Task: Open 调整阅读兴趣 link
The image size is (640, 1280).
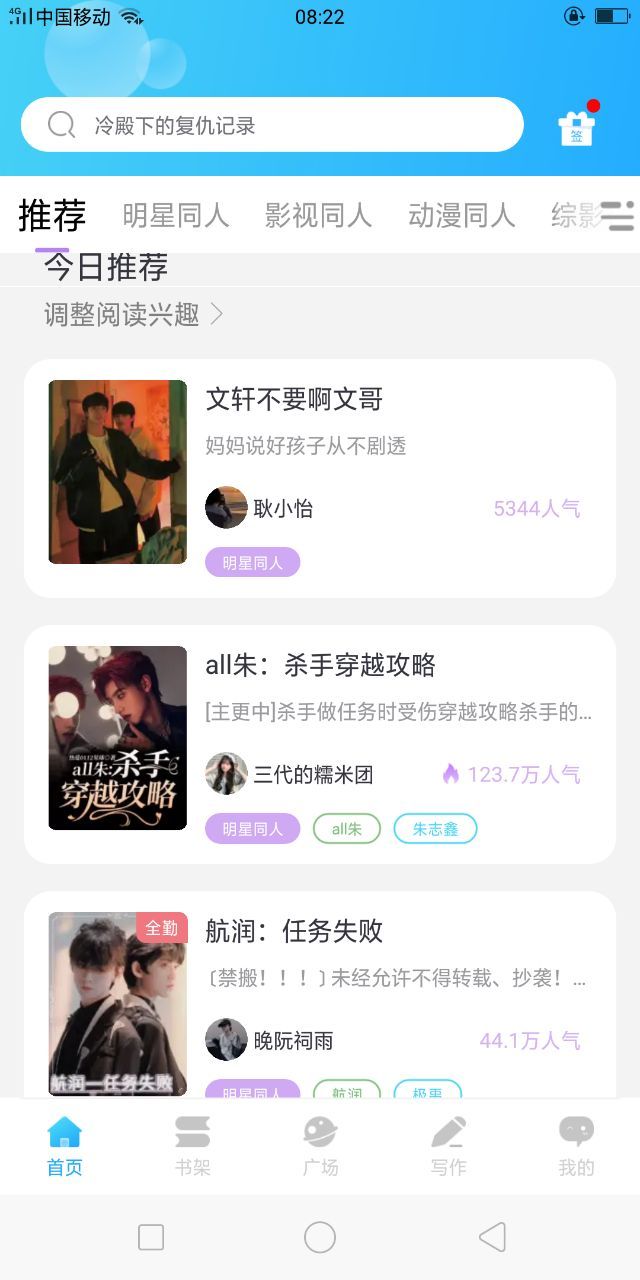Action: [134, 314]
